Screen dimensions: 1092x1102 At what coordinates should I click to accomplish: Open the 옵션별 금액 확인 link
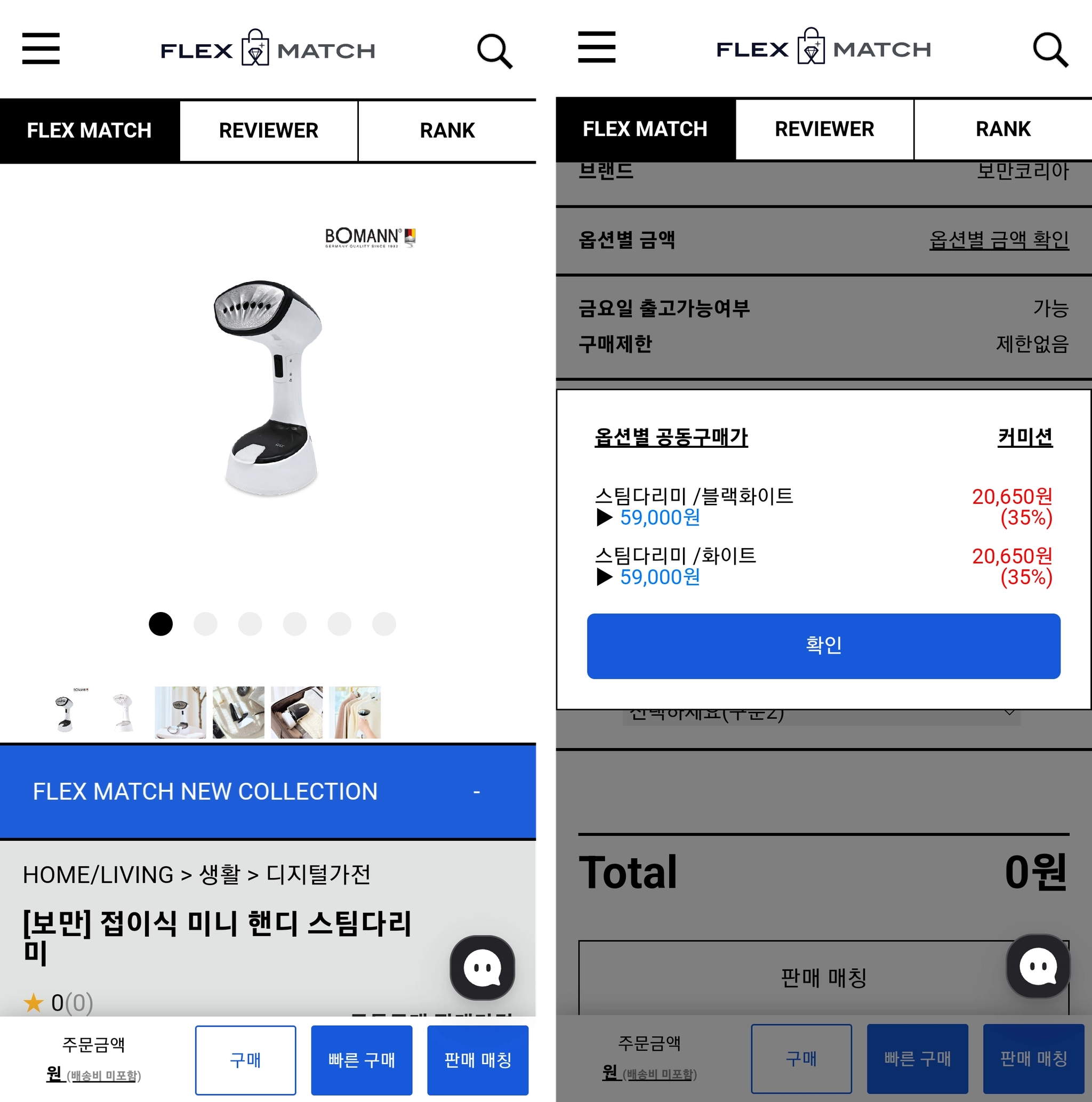click(x=999, y=239)
